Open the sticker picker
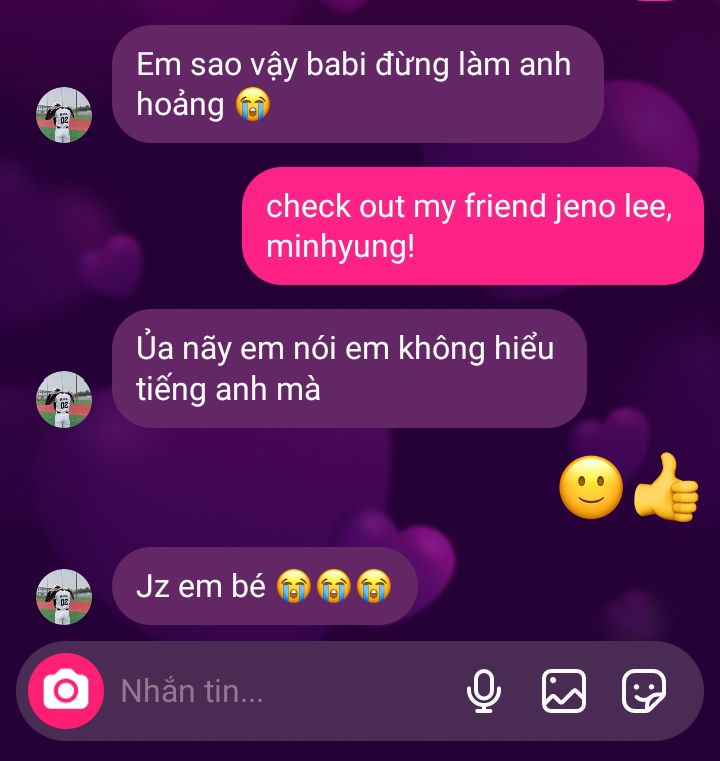 pos(643,691)
